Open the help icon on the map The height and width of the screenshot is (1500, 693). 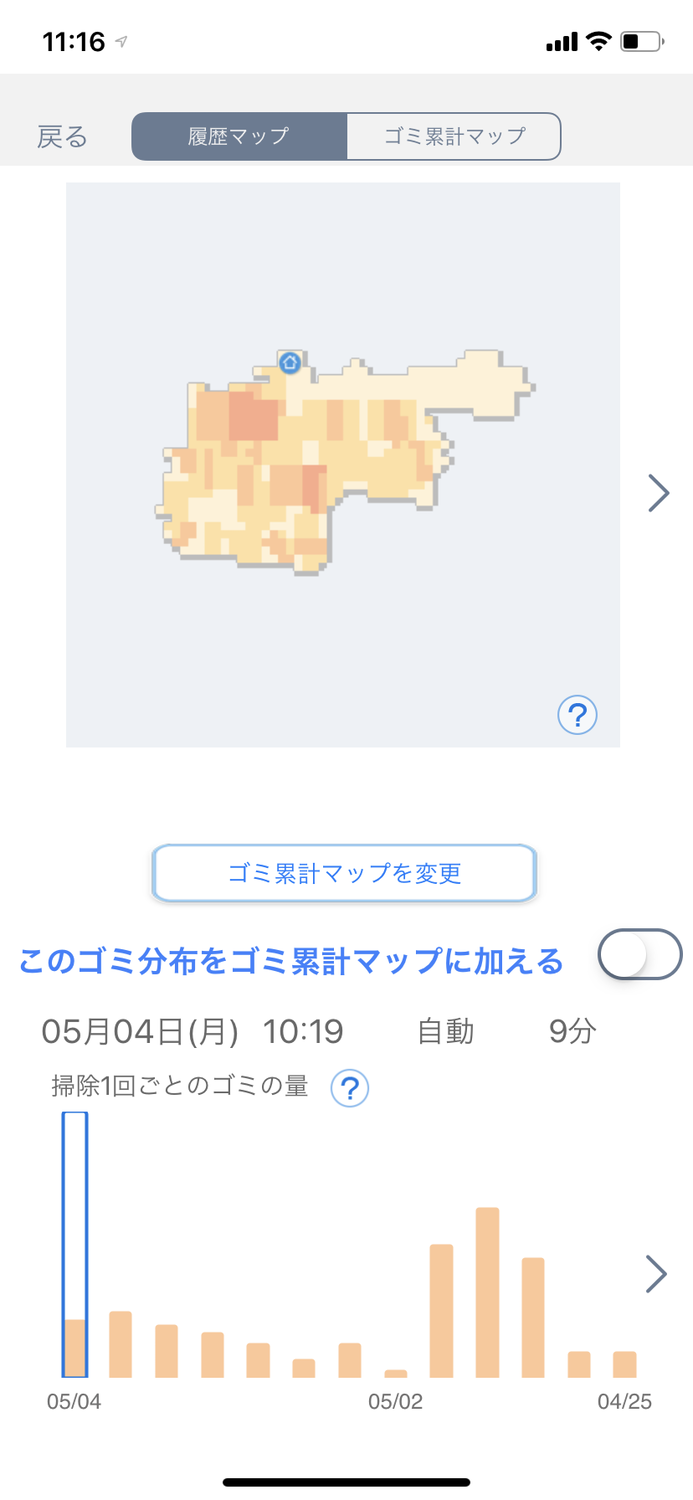pyautogui.click(x=577, y=715)
